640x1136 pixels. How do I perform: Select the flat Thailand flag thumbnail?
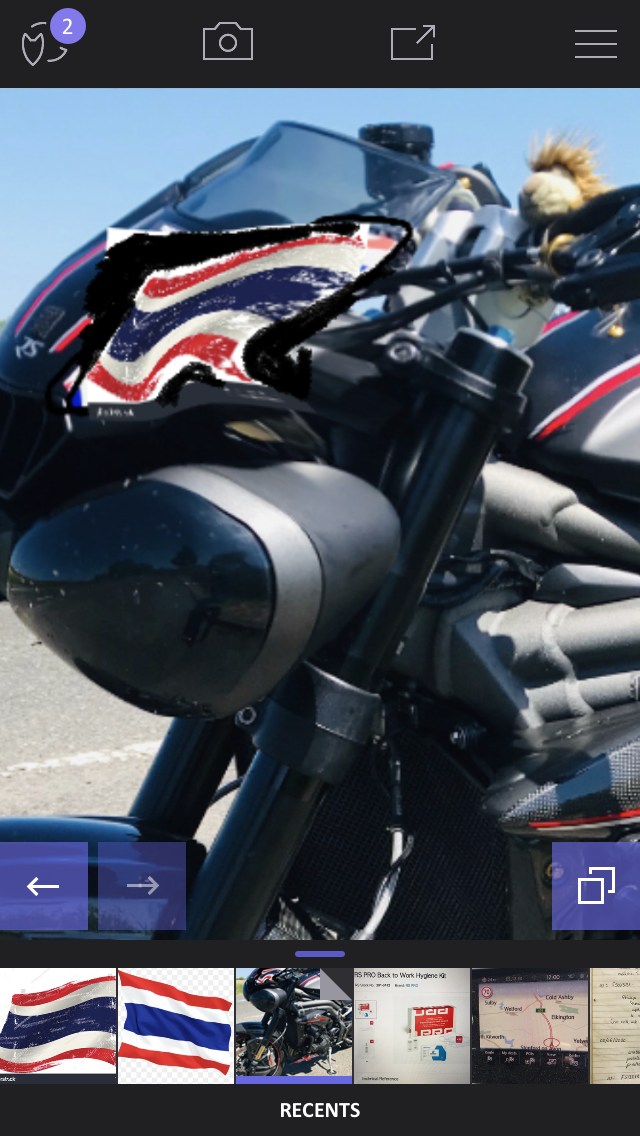coord(176,1025)
